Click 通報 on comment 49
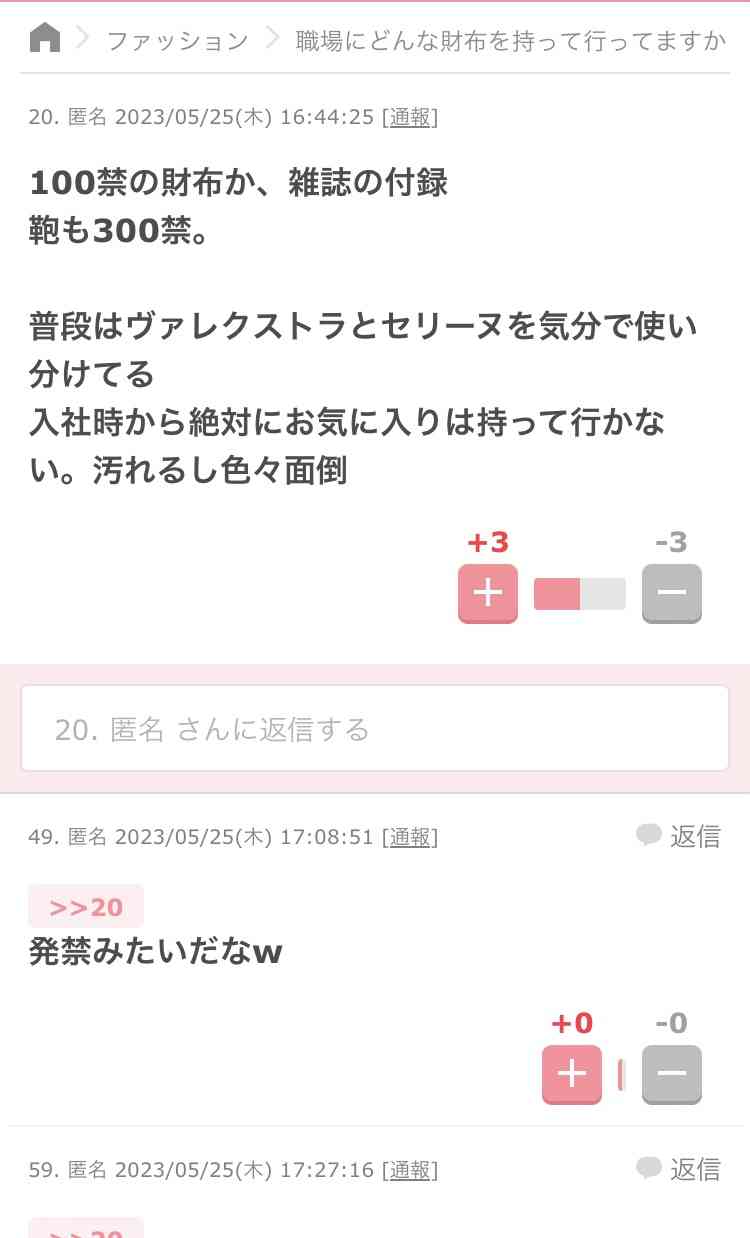 (409, 837)
